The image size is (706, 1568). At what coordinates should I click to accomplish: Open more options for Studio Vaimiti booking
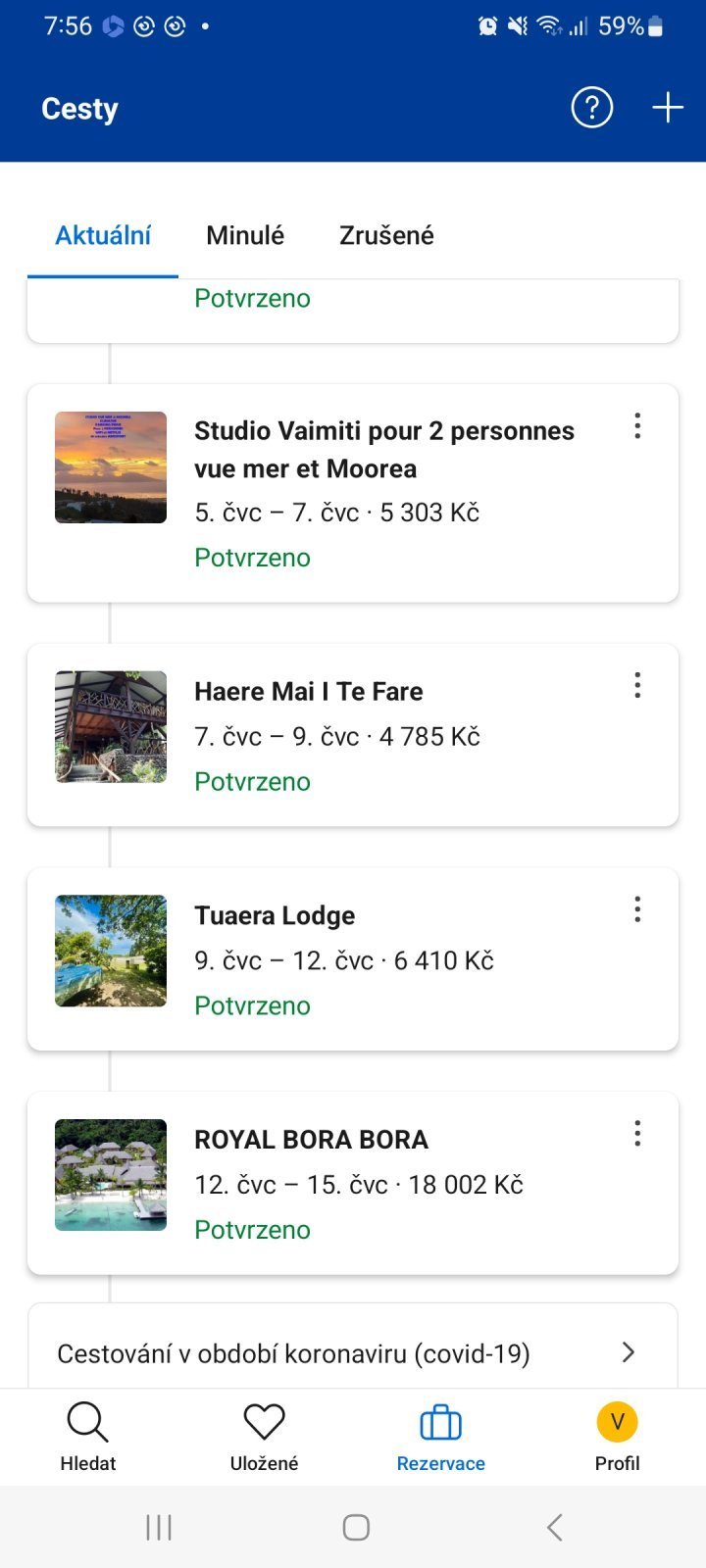pyautogui.click(x=637, y=425)
